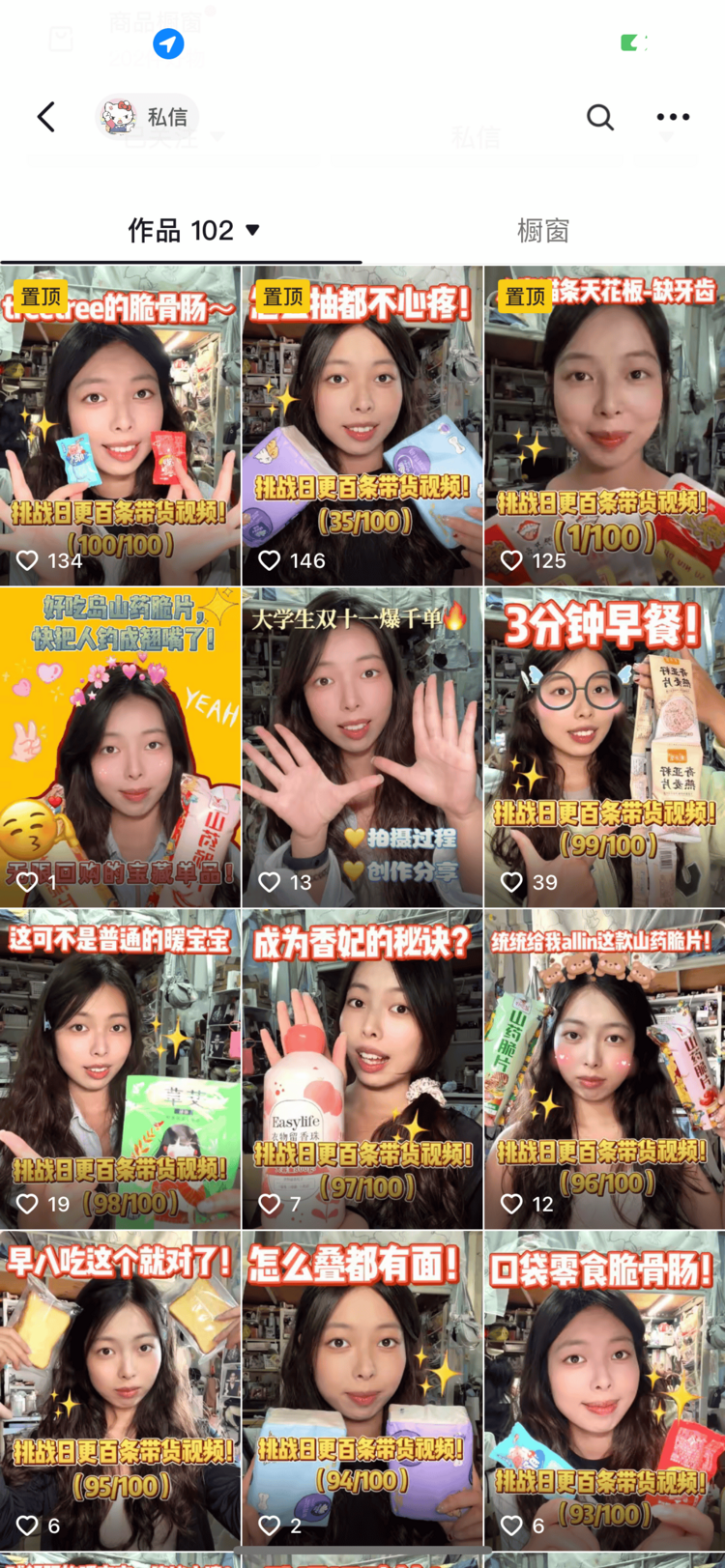
Task: Open the 统统给我allin这款山药脆片 video
Action: (x=604, y=1069)
